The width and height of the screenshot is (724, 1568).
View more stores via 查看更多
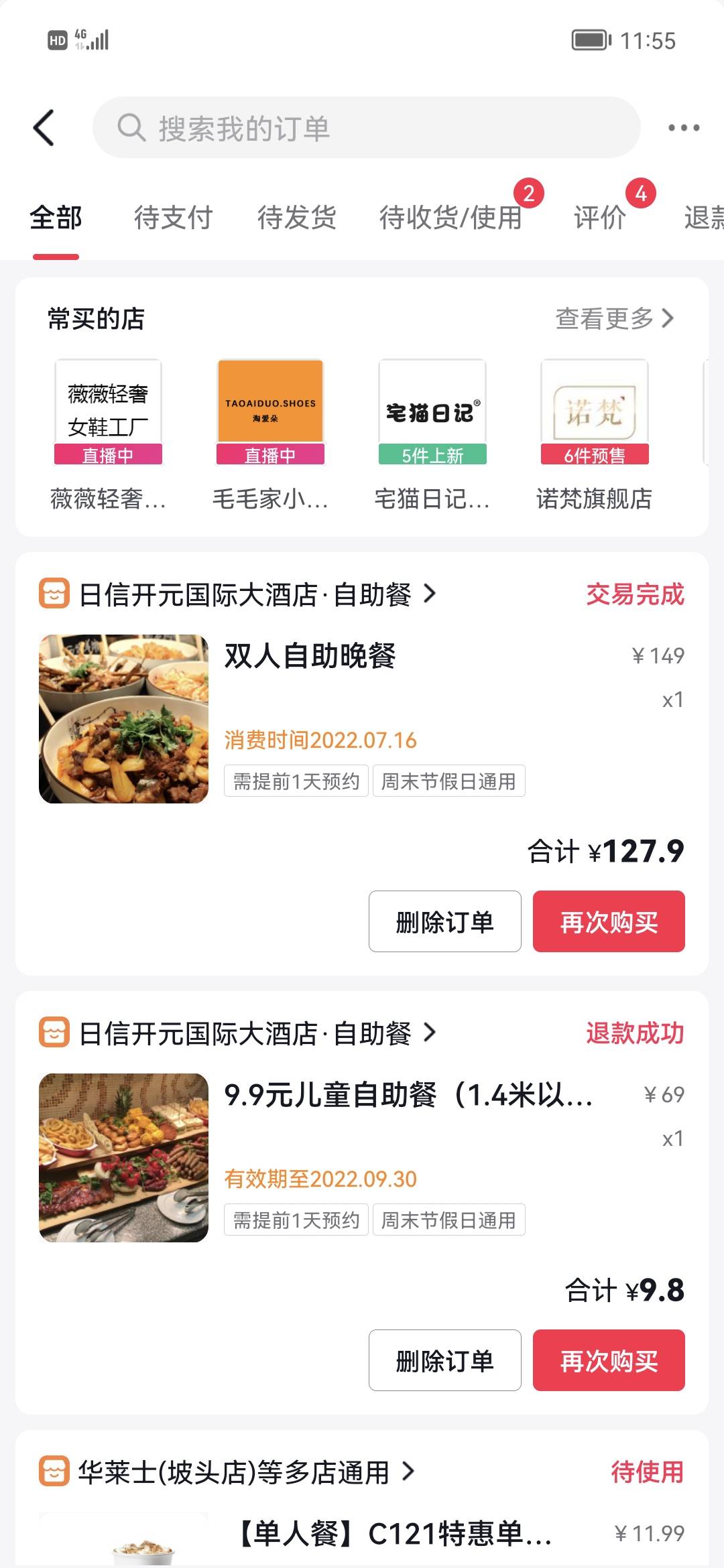613,318
